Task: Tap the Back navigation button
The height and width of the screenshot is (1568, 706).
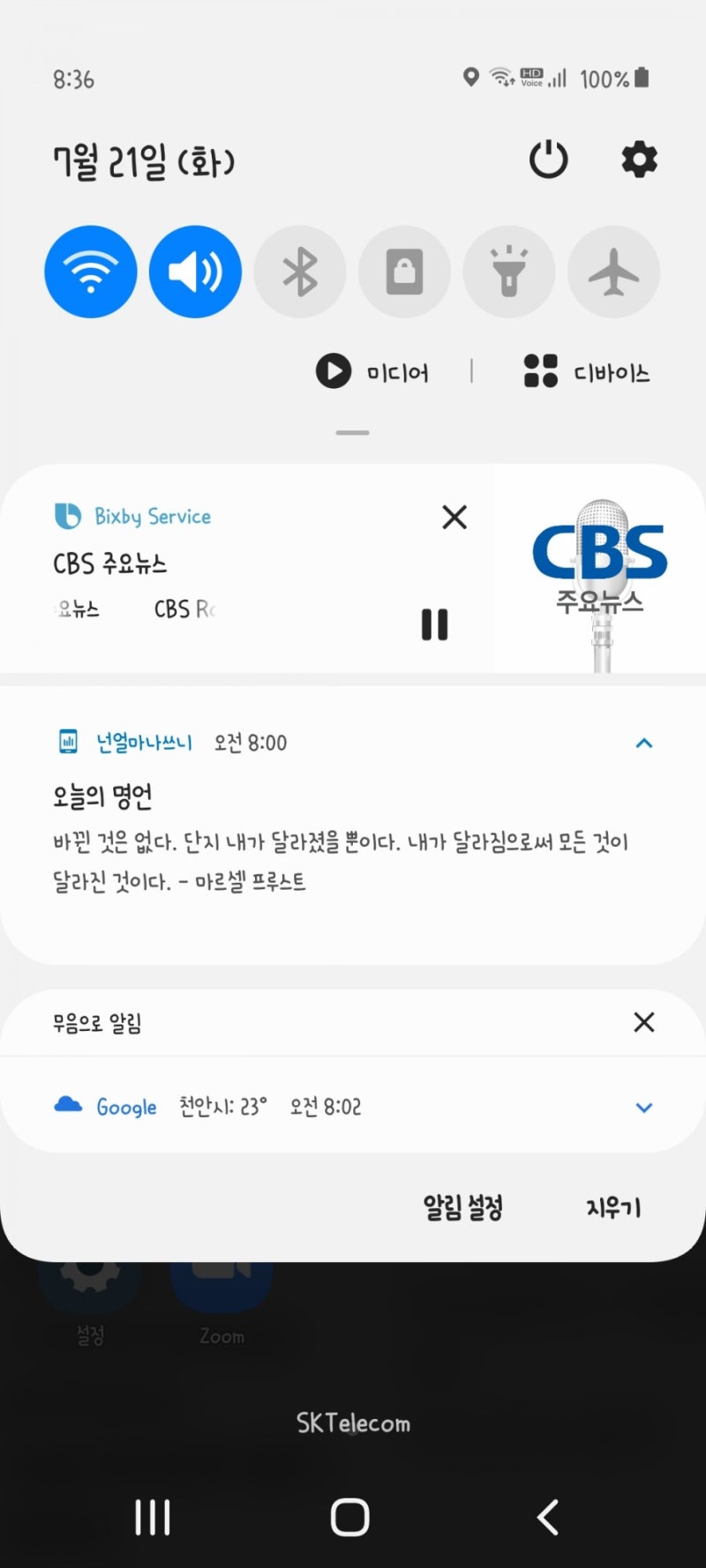Action: (547, 1516)
